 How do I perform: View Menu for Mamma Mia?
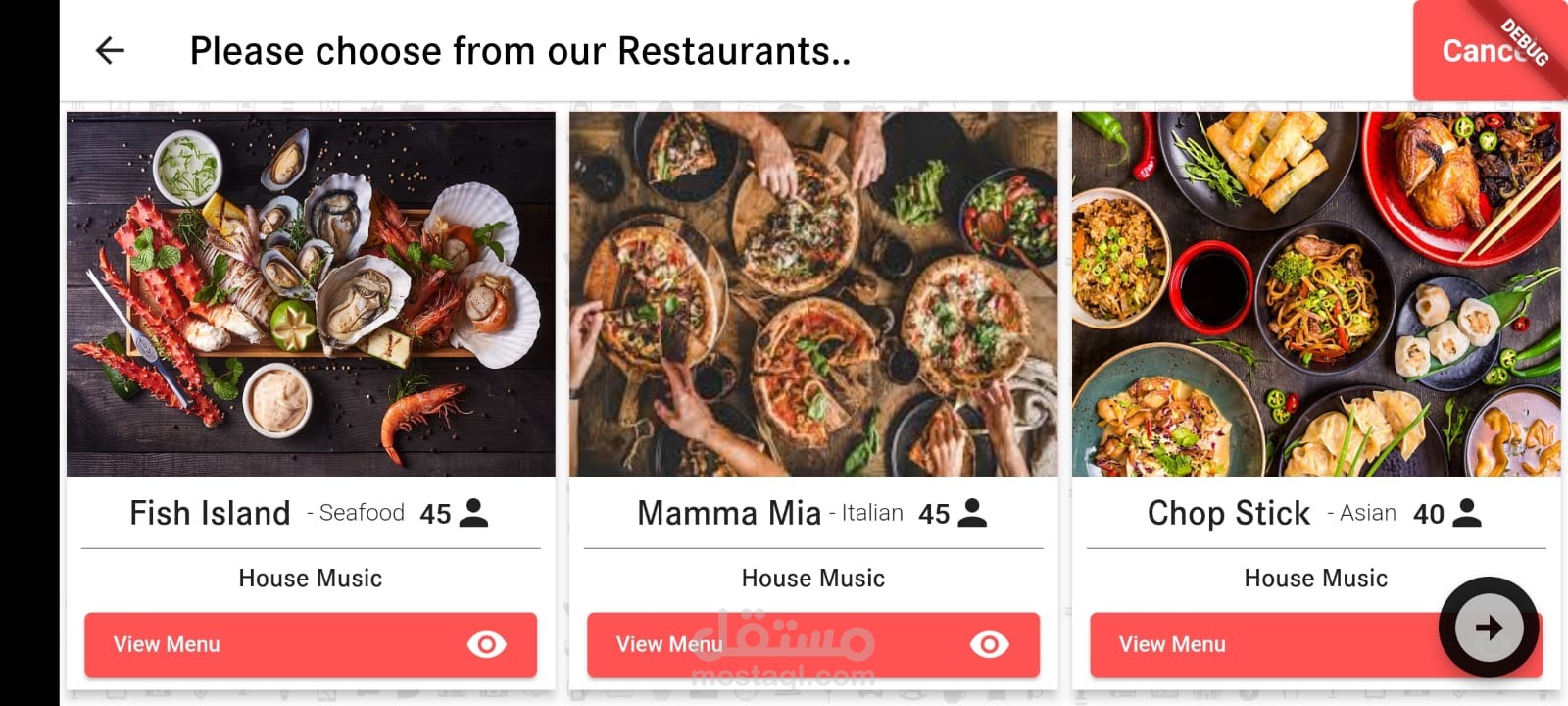coord(812,644)
